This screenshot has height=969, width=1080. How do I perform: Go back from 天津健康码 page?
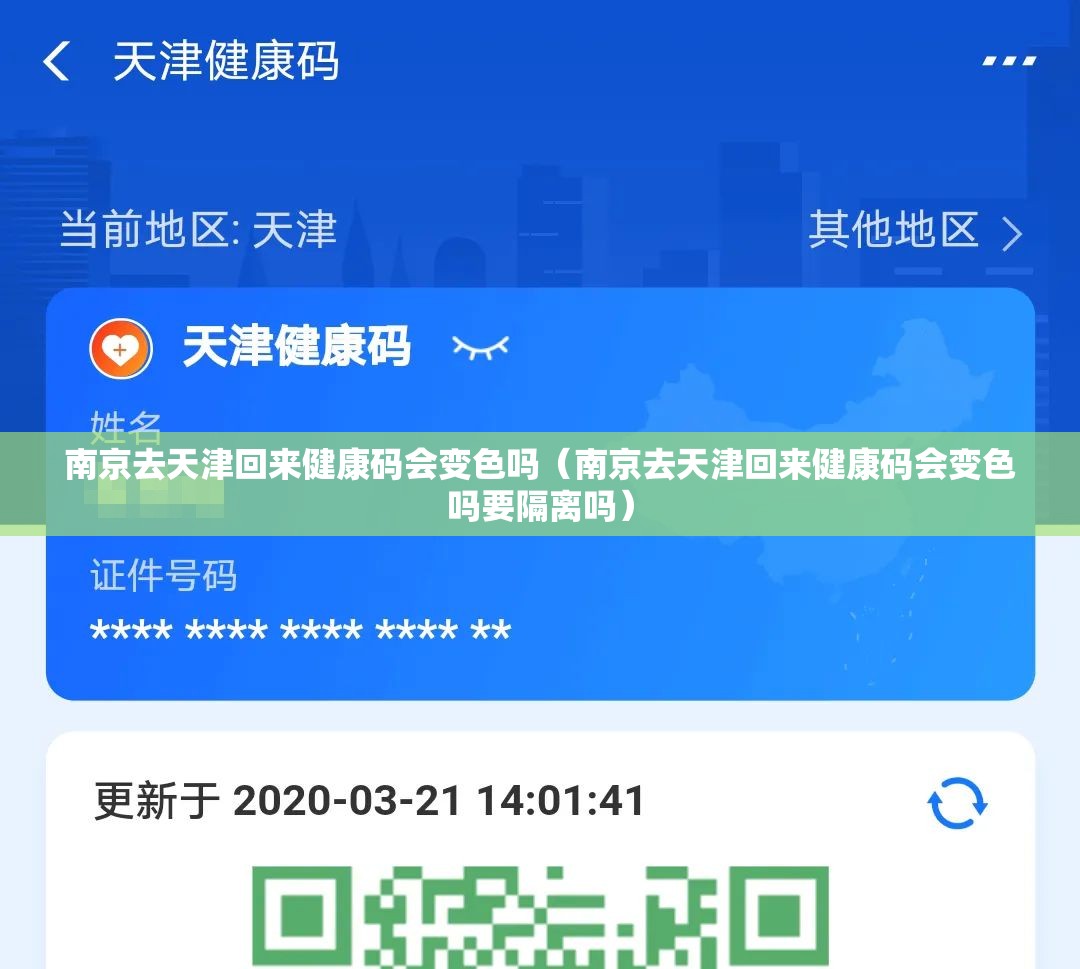(x=57, y=62)
